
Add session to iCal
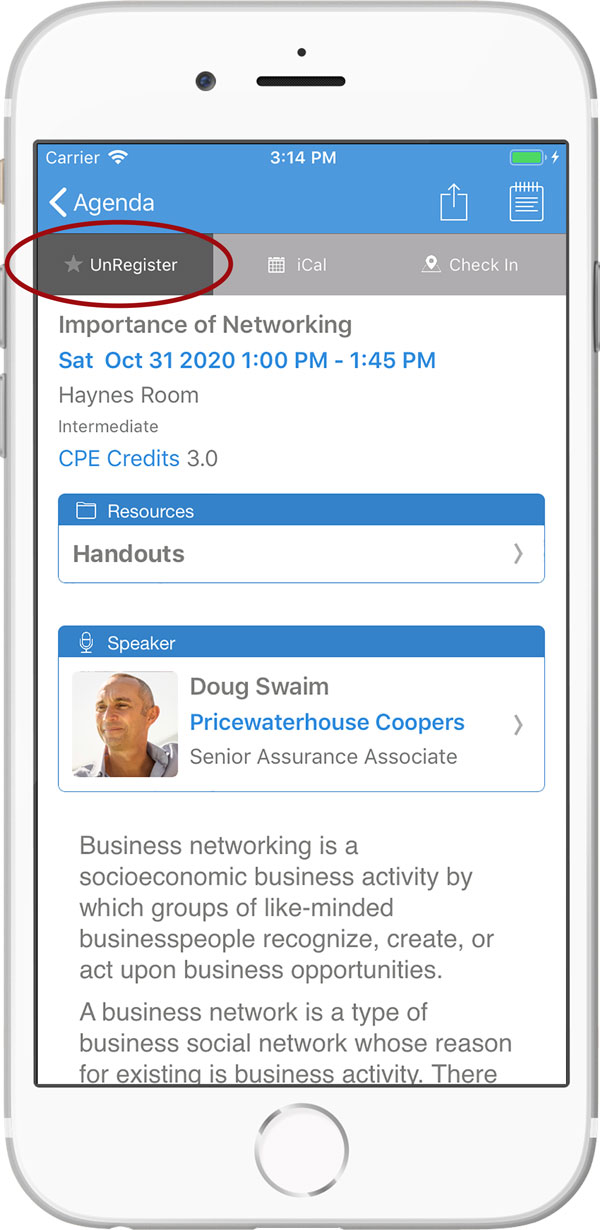click(x=298, y=265)
